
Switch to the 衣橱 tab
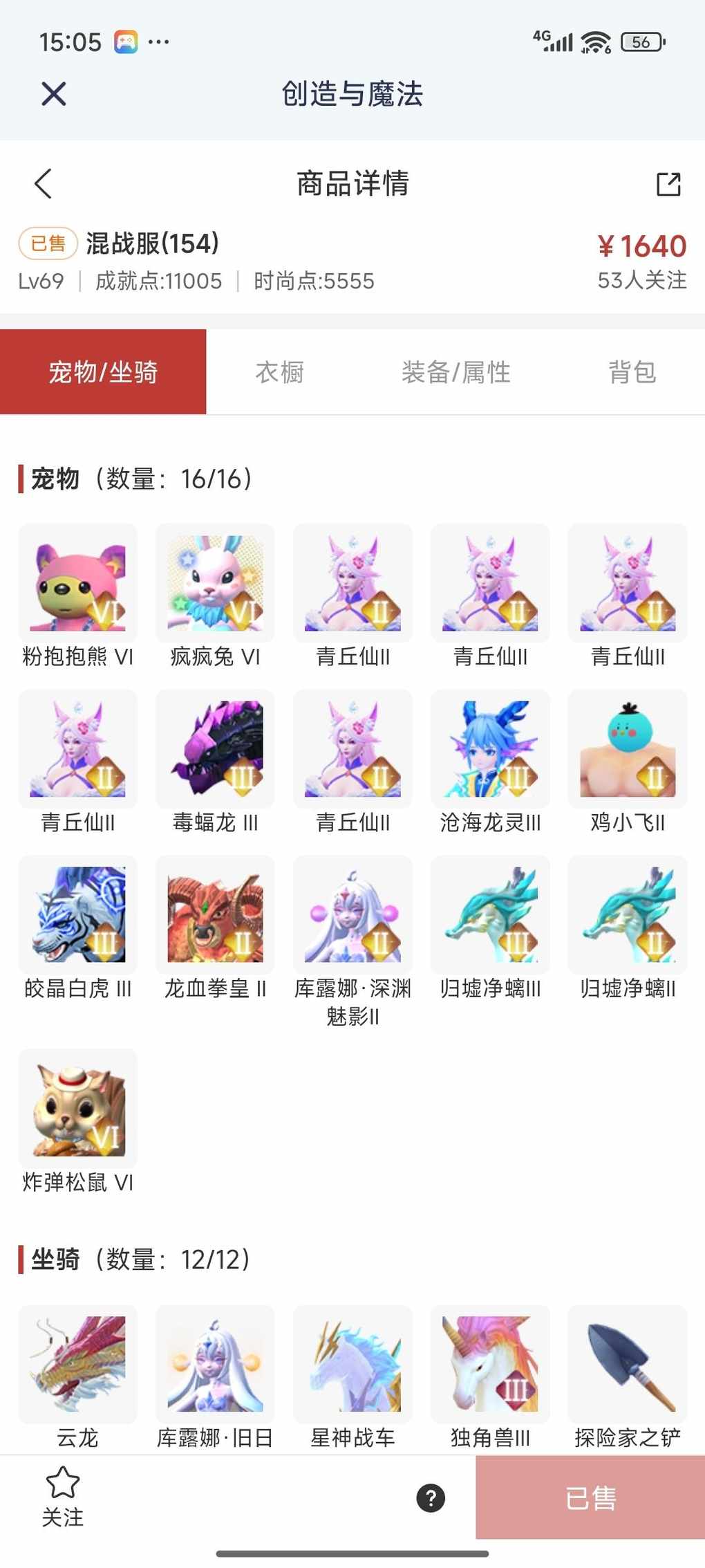pos(280,372)
